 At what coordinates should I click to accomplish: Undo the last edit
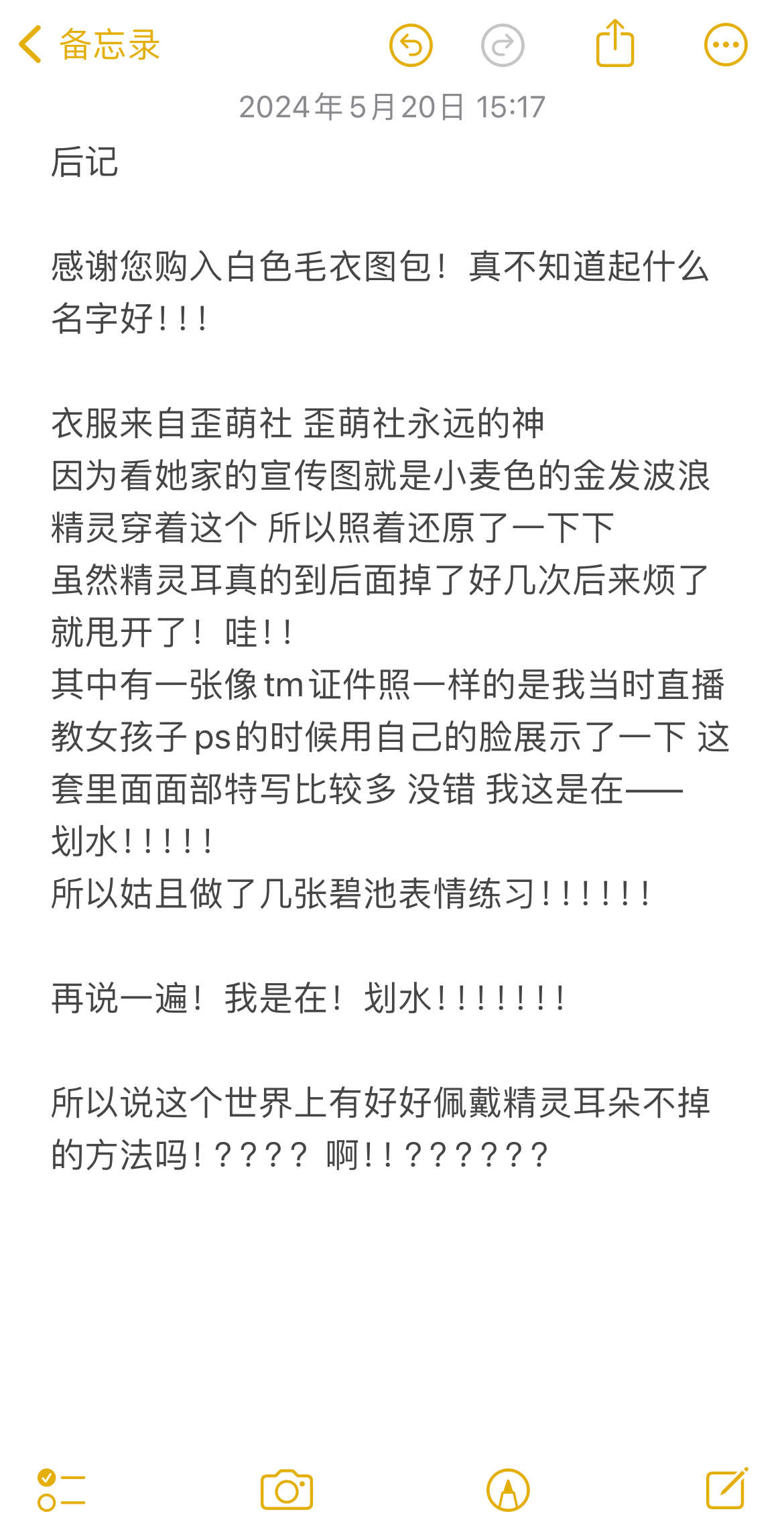(x=411, y=46)
